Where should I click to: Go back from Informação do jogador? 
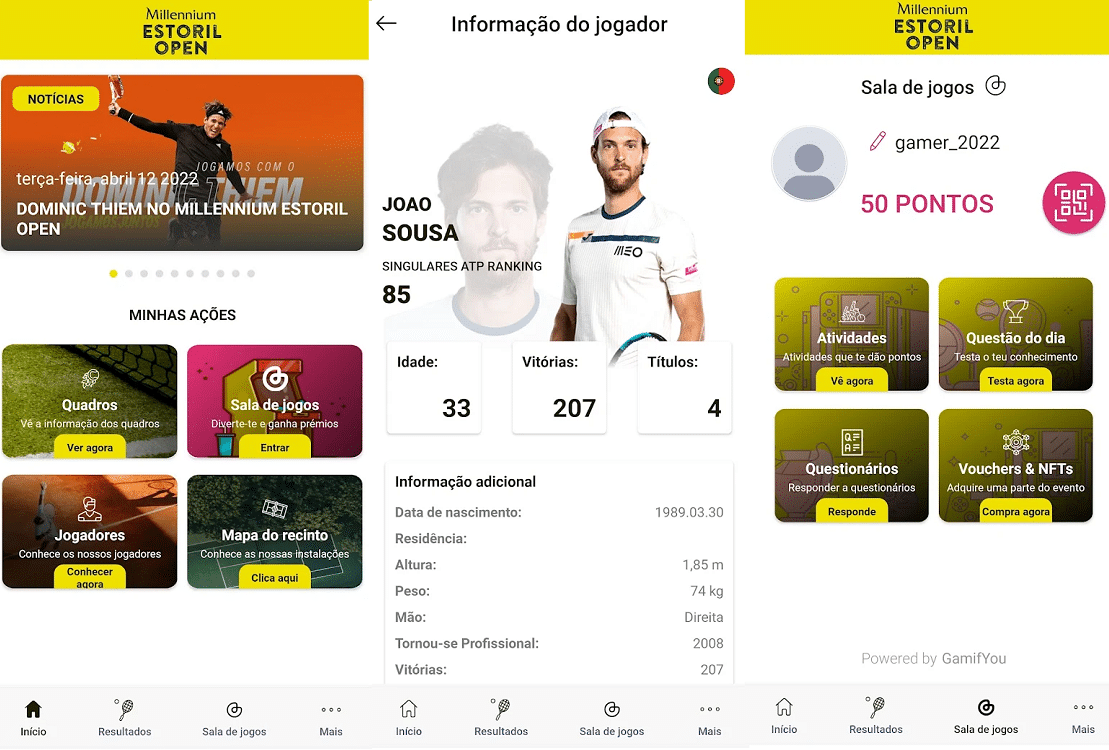386,24
